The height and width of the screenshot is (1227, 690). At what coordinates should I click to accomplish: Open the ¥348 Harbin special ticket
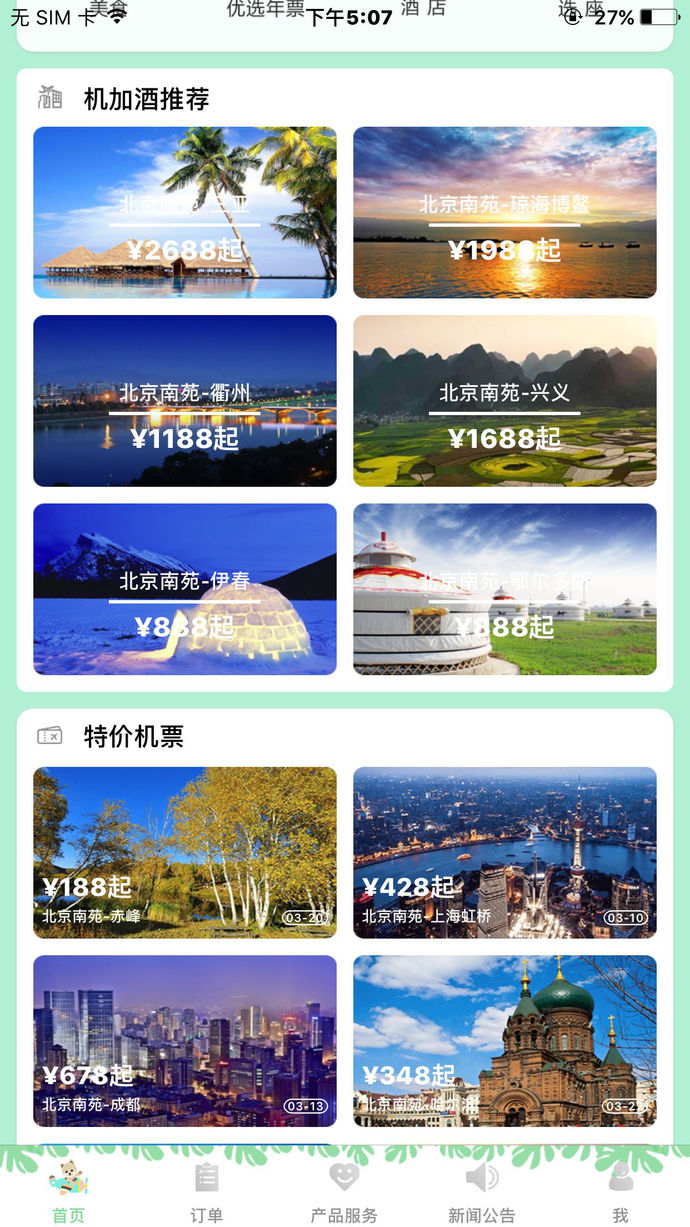coord(505,1040)
